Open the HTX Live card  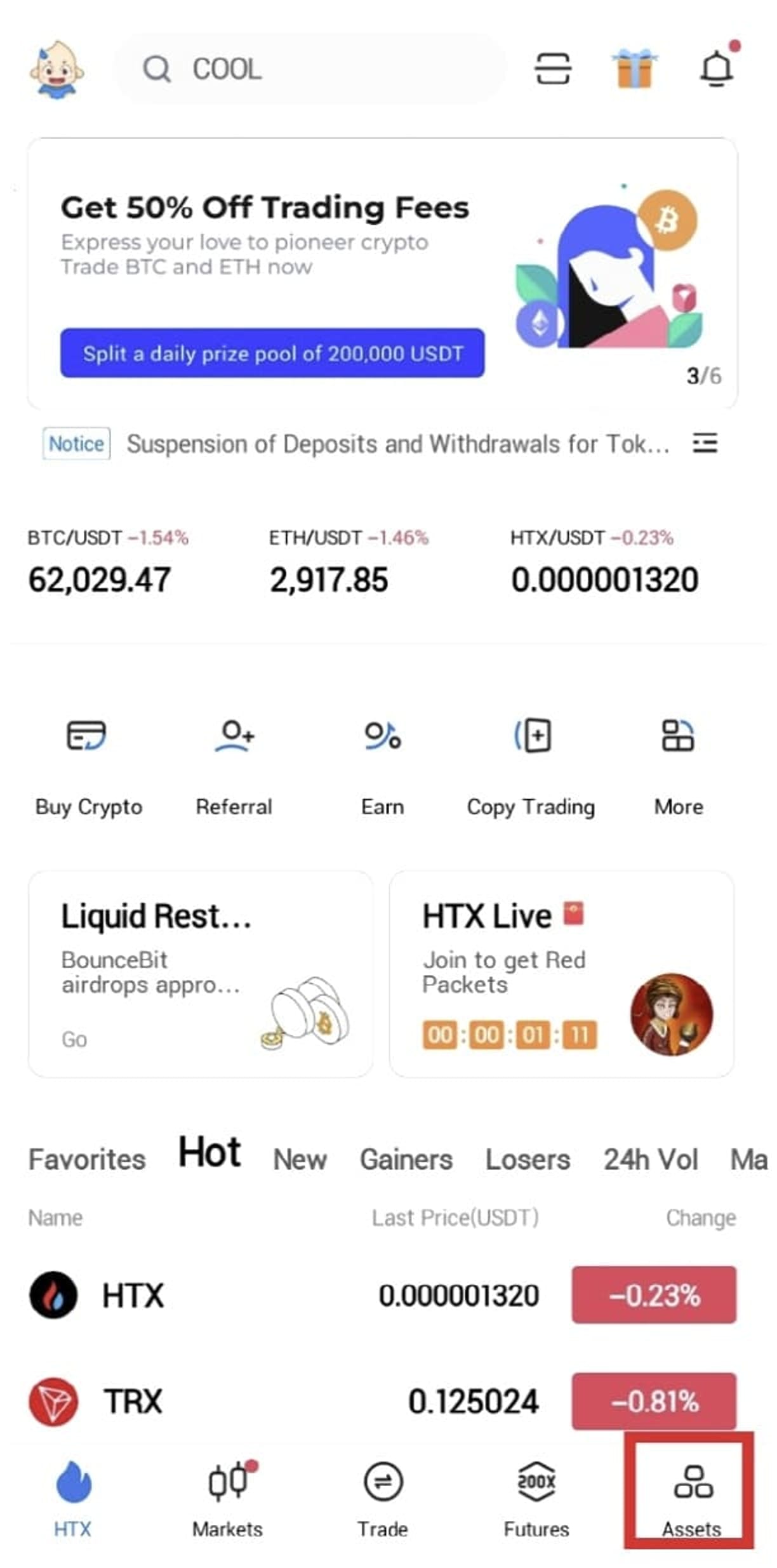(x=561, y=974)
